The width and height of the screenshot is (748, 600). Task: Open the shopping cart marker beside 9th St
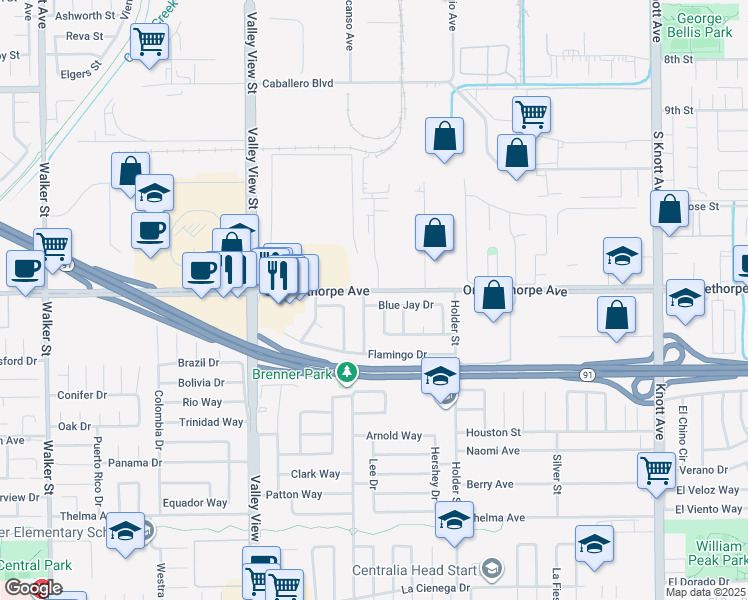(531, 114)
